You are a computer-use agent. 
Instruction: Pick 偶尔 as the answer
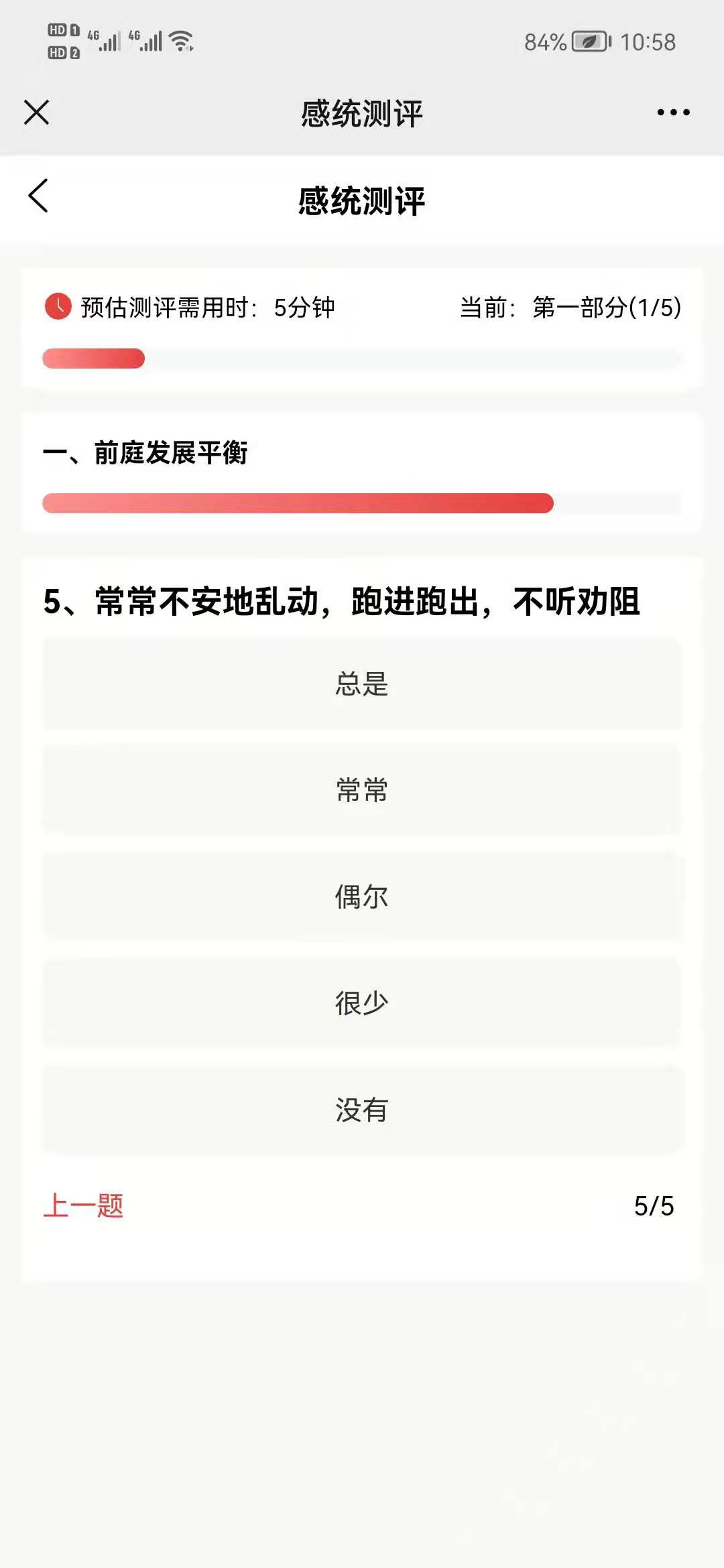(x=362, y=897)
